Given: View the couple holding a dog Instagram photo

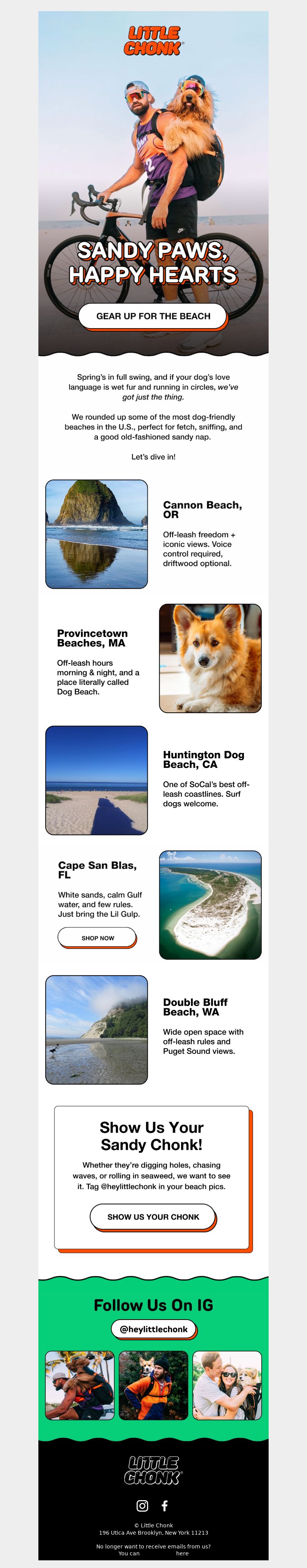Looking at the screenshot, I should point(227,1386).
